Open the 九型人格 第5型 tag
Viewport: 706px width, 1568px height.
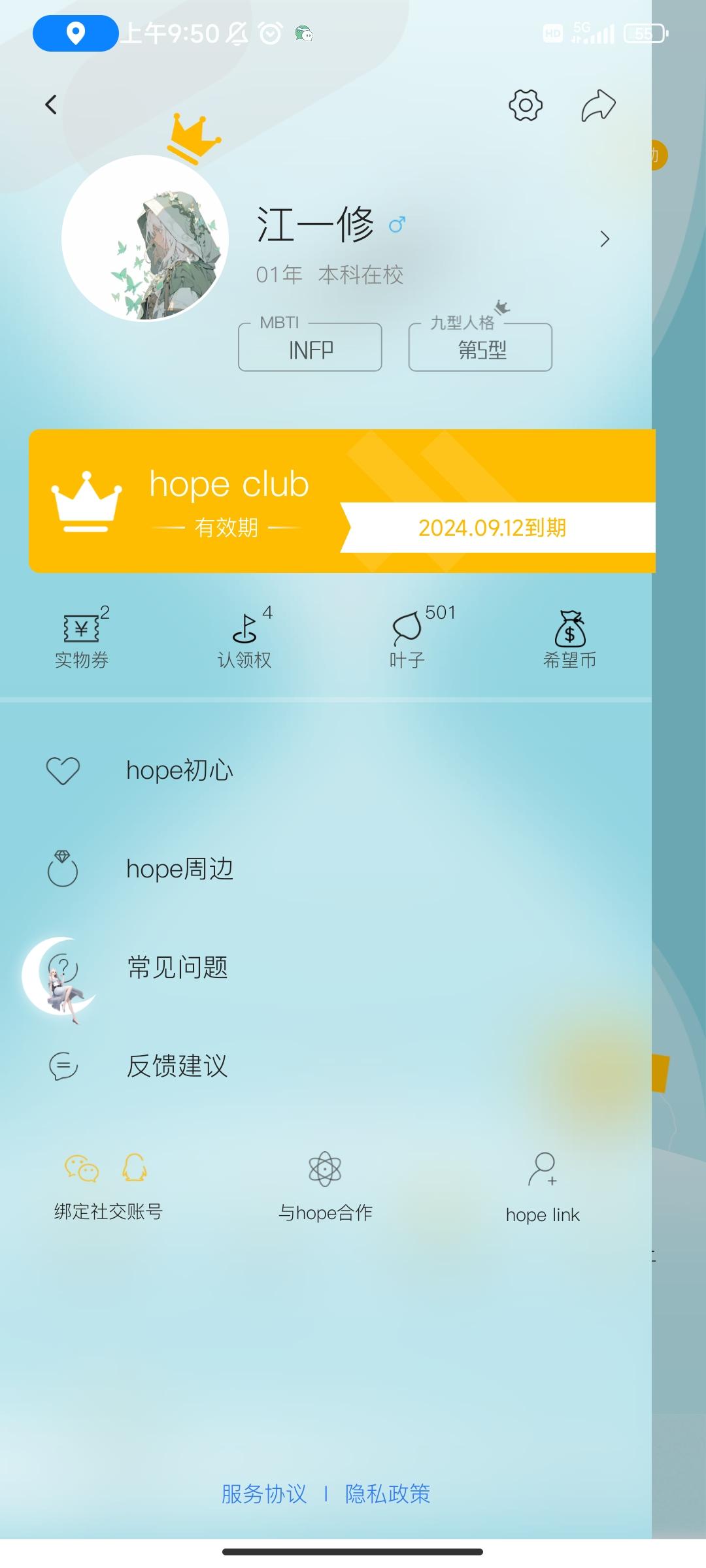tap(480, 347)
